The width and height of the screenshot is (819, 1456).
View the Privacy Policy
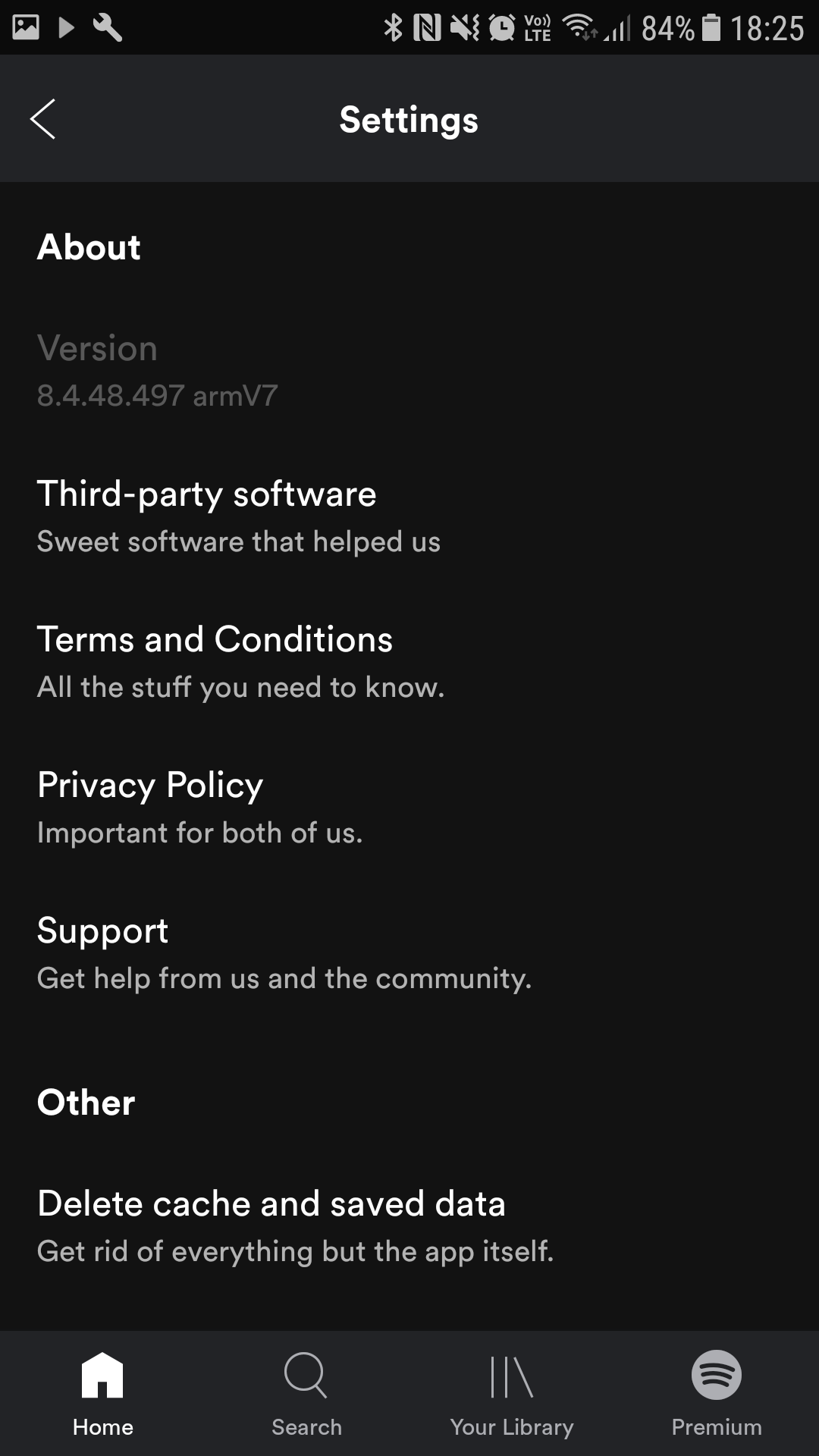(x=409, y=808)
